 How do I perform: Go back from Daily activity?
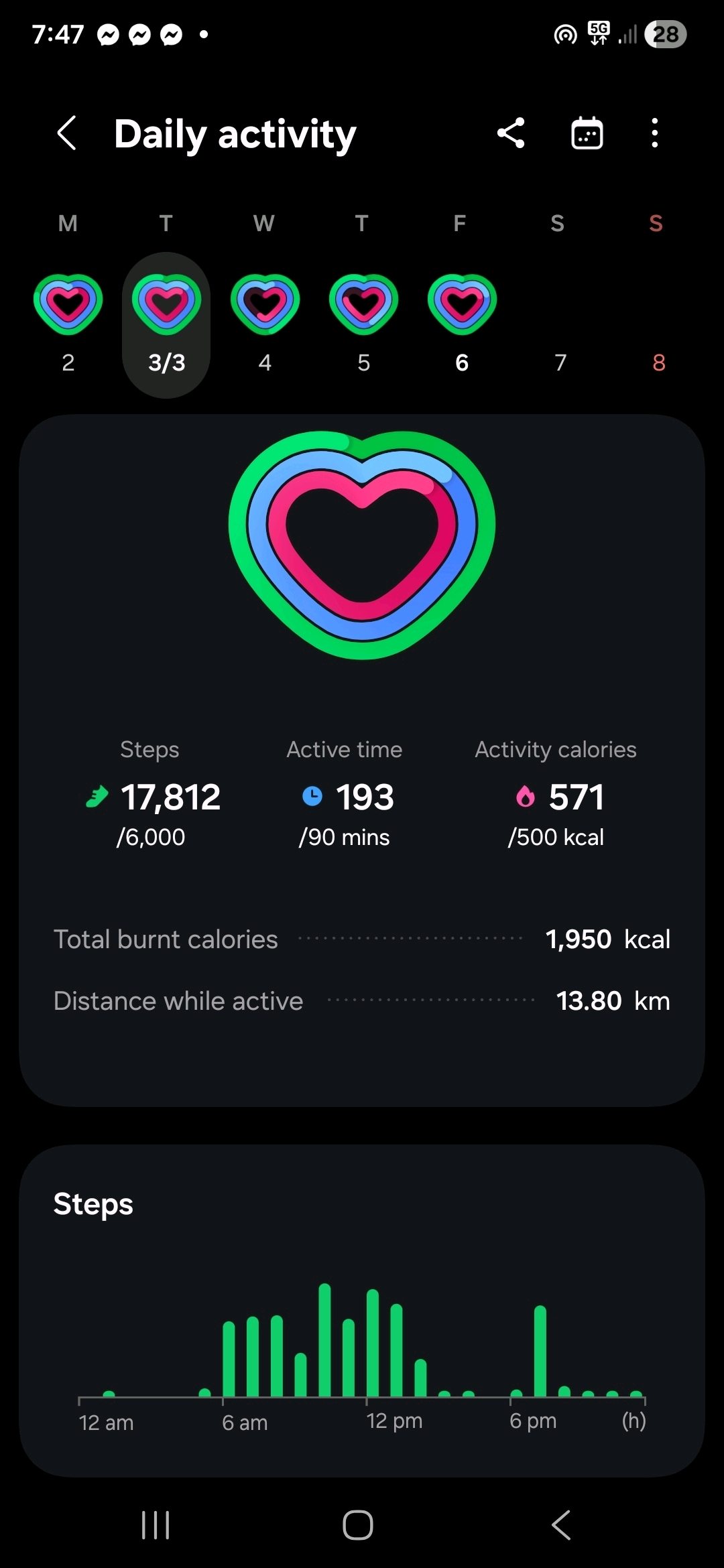pyautogui.click(x=67, y=133)
